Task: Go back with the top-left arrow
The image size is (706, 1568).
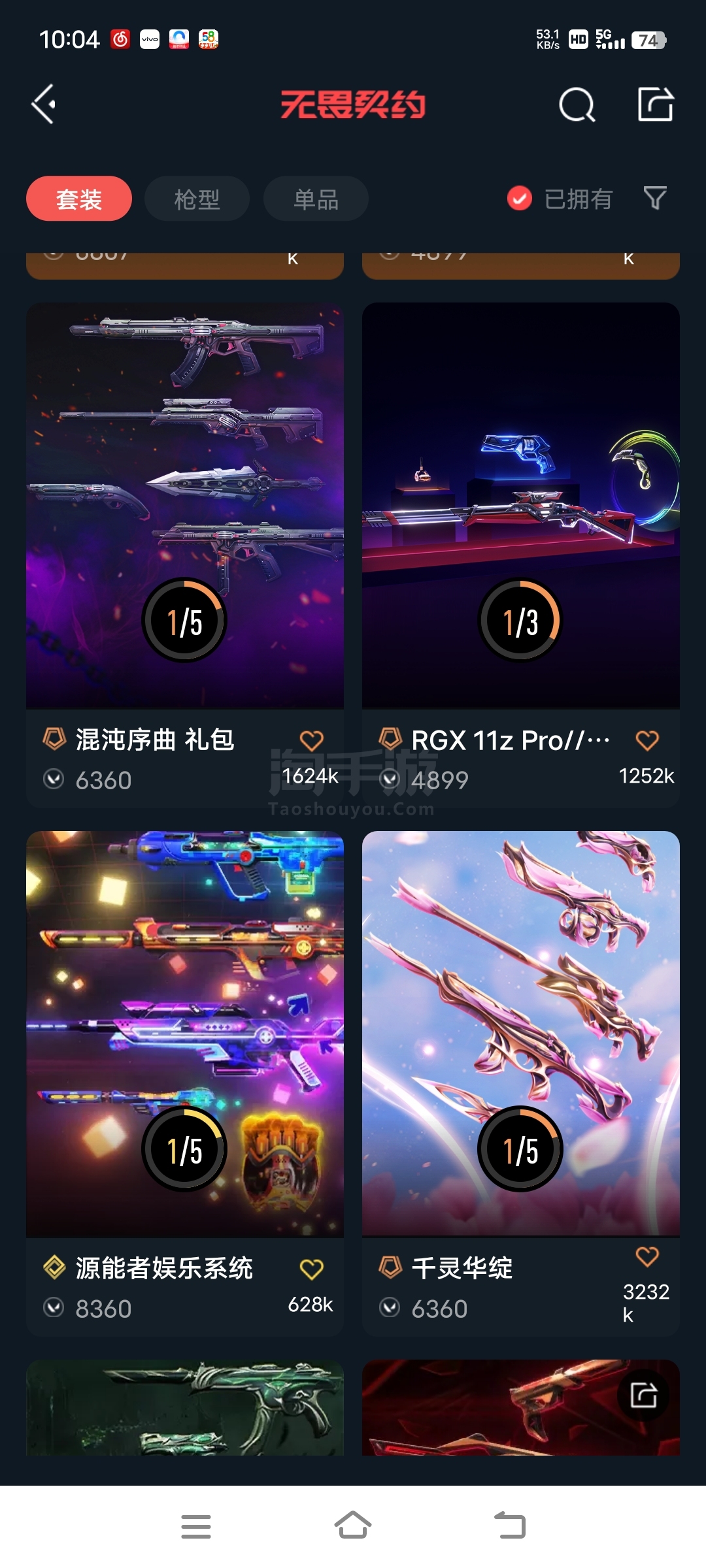Action: click(44, 105)
